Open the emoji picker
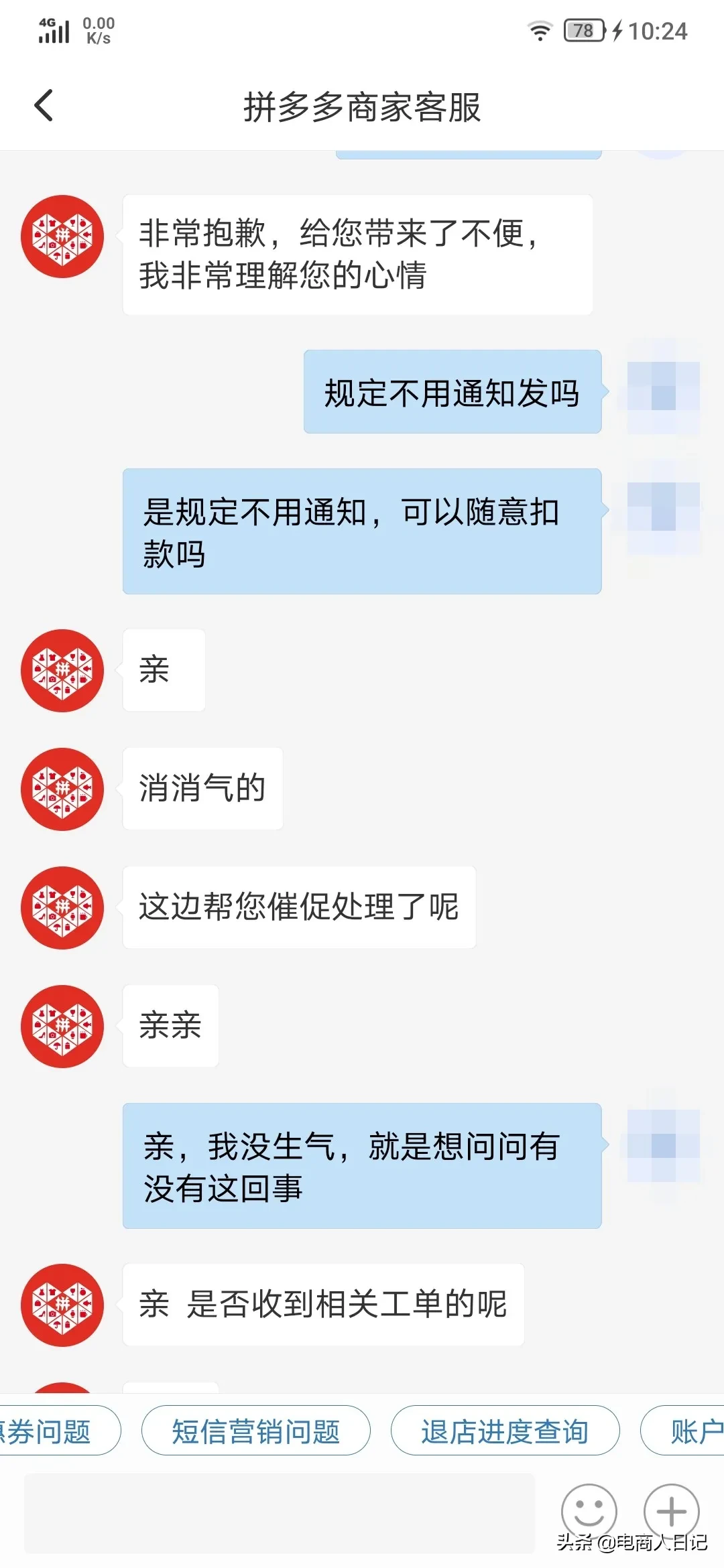The height and width of the screenshot is (1568, 724). [589, 1511]
